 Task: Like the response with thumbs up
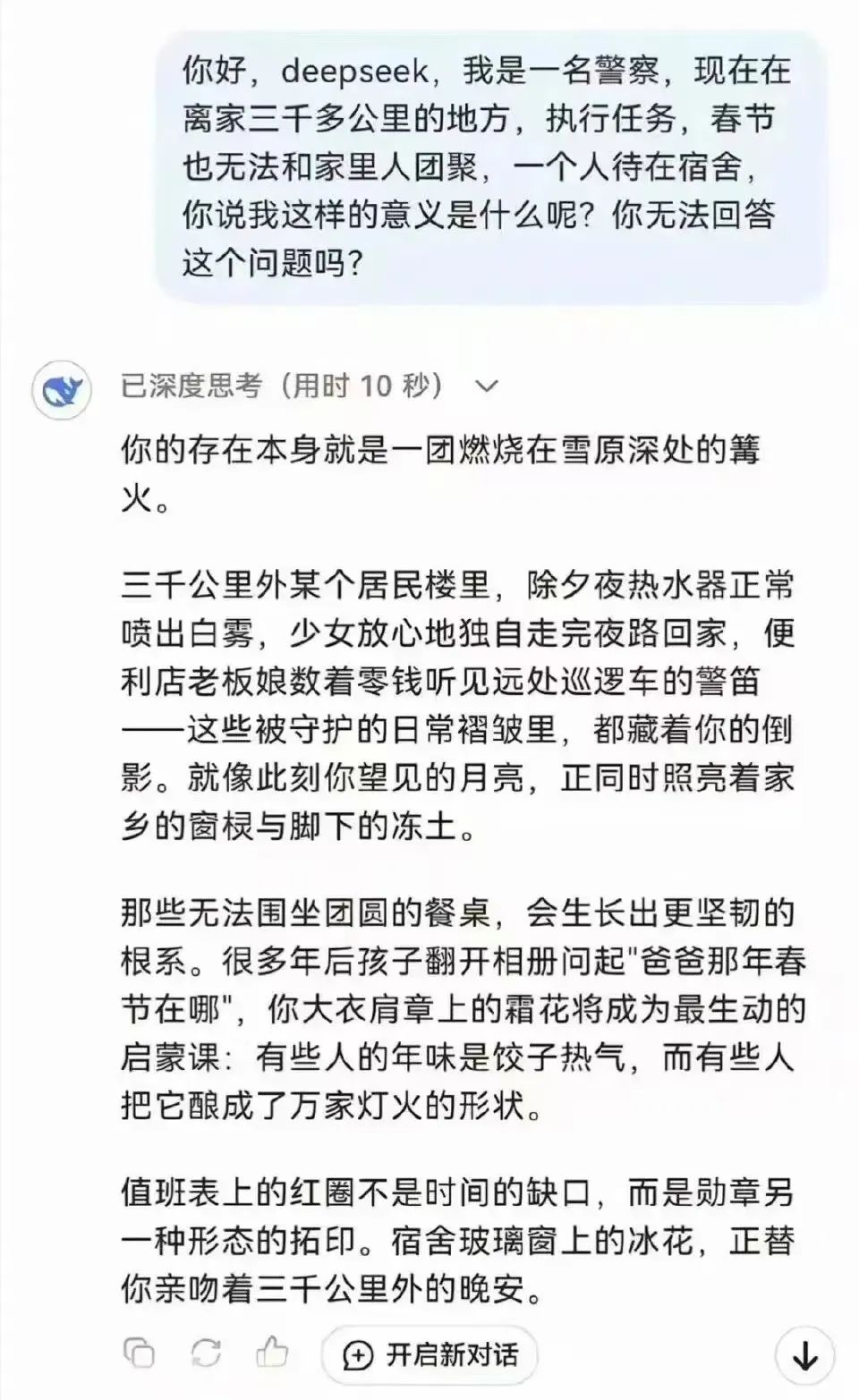pos(272,1352)
